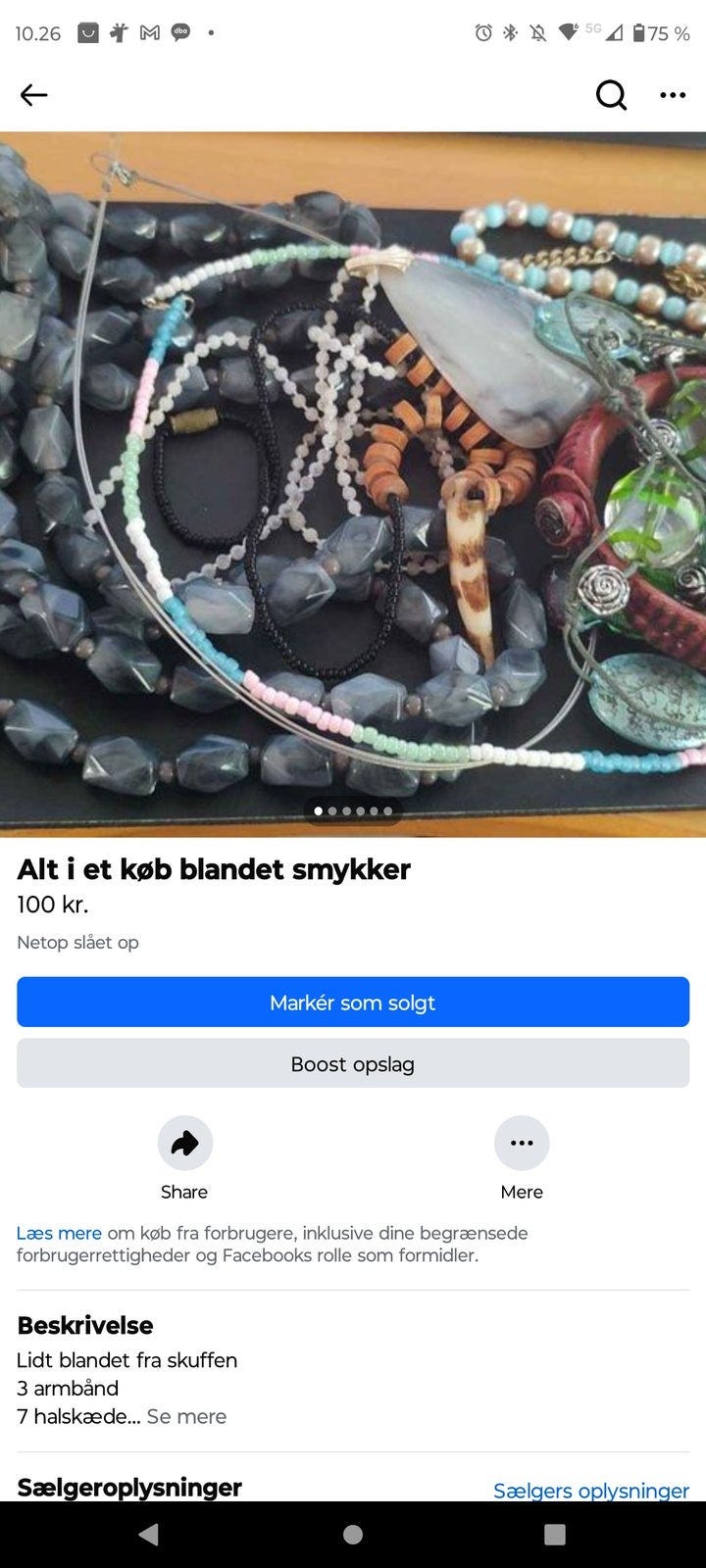706x1568 pixels.
Task: Open search with the magnifier icon
Action: coord(611,95)
